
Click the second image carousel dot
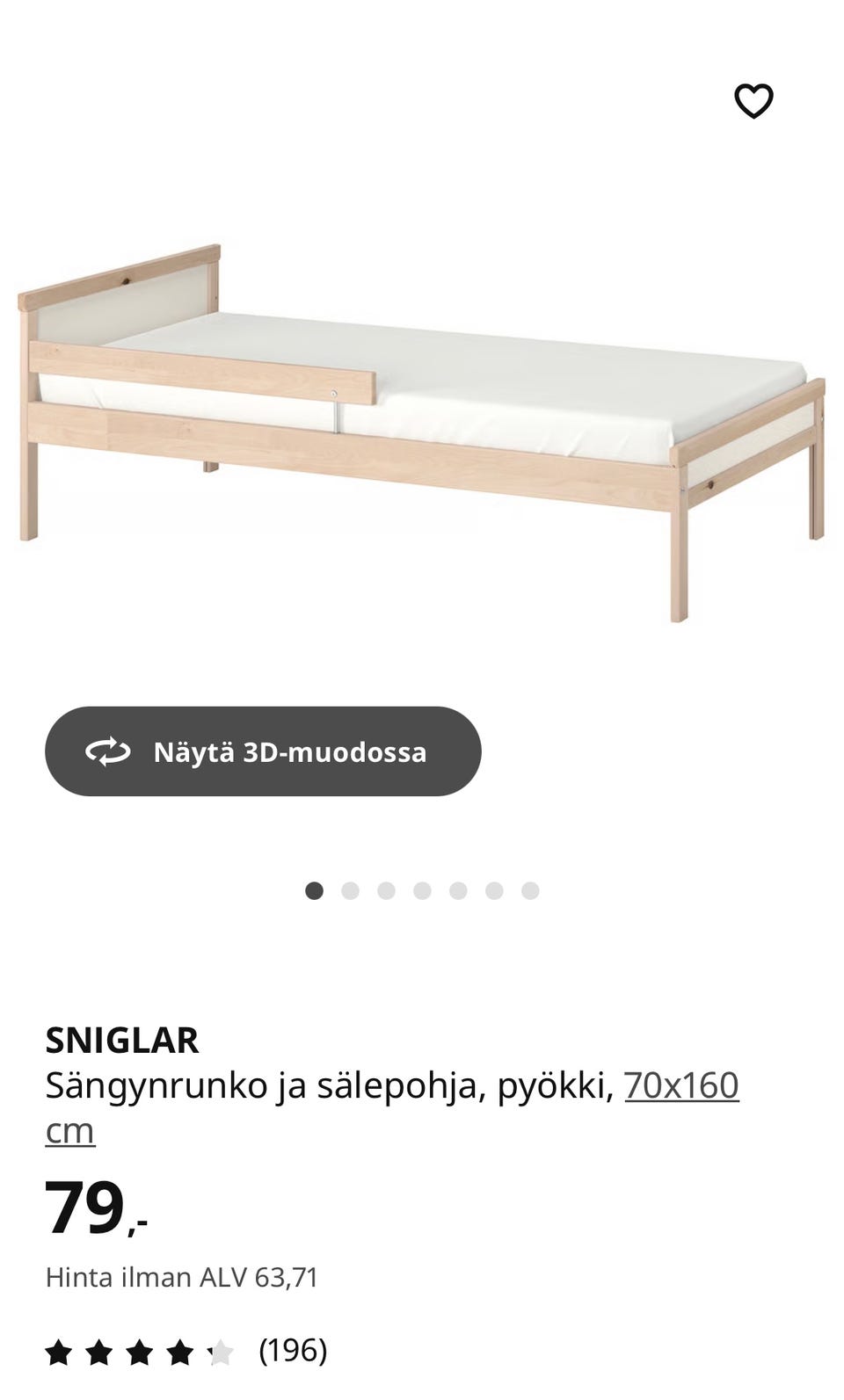(350, 889)
